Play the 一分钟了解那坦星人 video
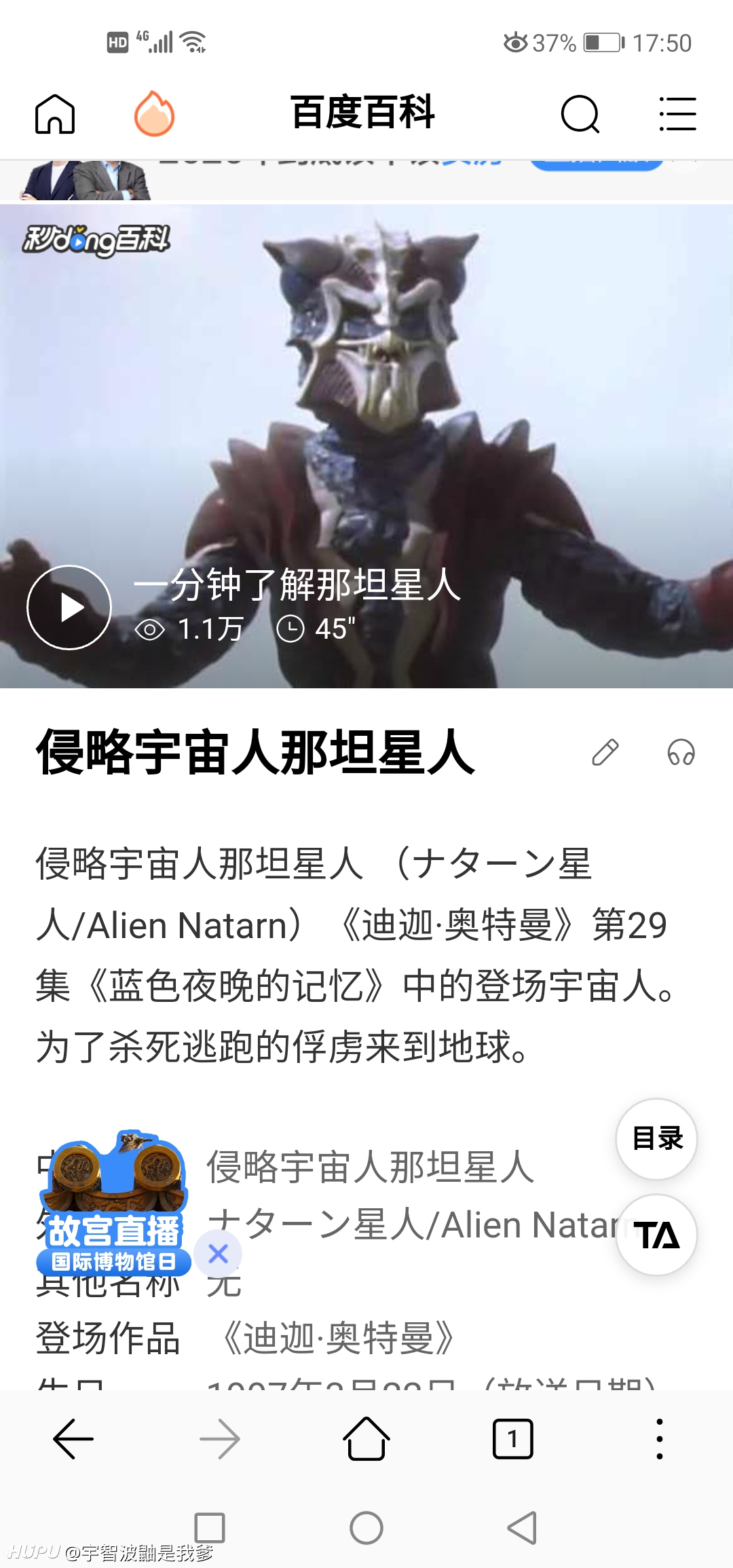The image size is (733, 1568). pyautogui.click(x=69, y=608)
